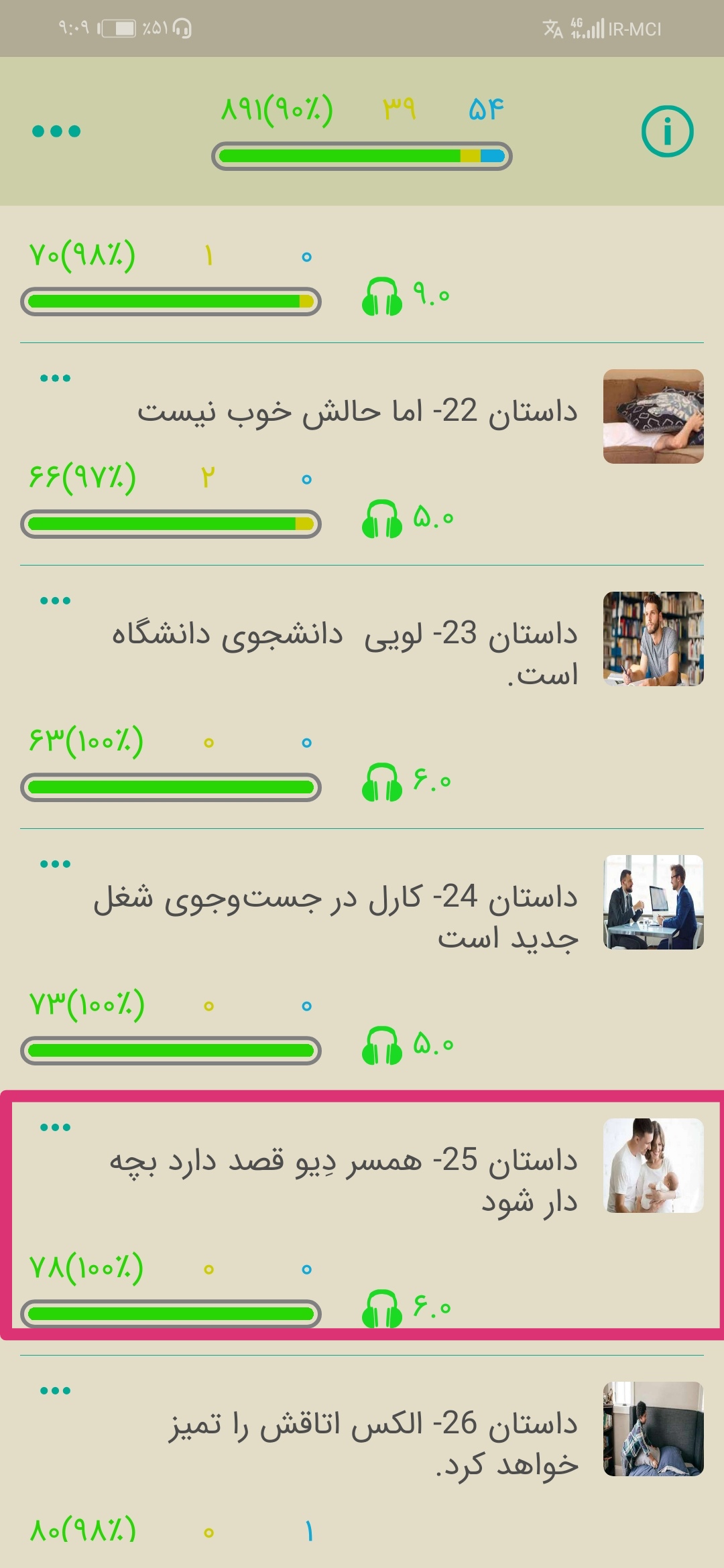Open the three-dot menu for story 23

pyautogui.click(x=55, y=601)
